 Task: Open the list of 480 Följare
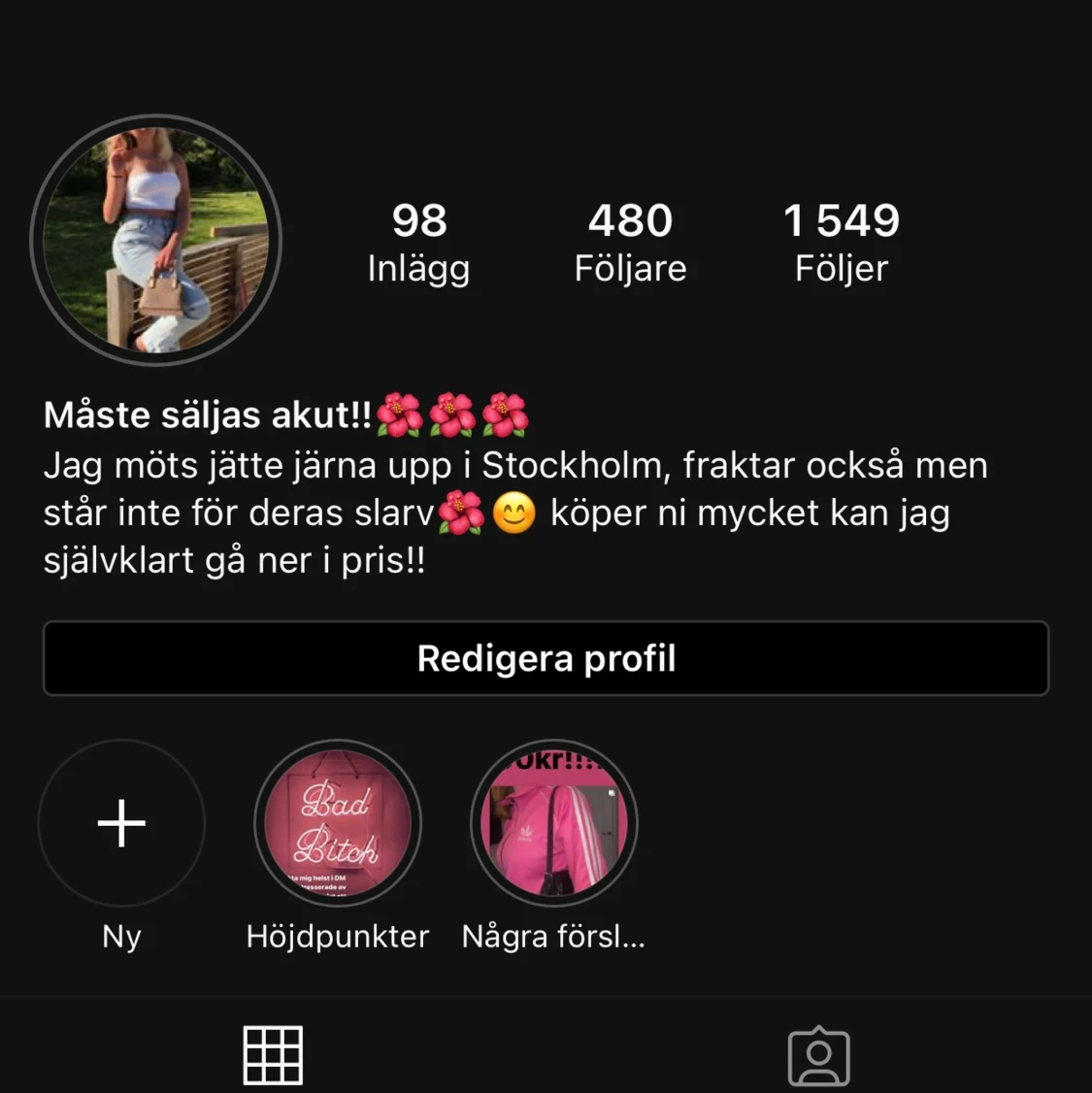coord(630,243)
